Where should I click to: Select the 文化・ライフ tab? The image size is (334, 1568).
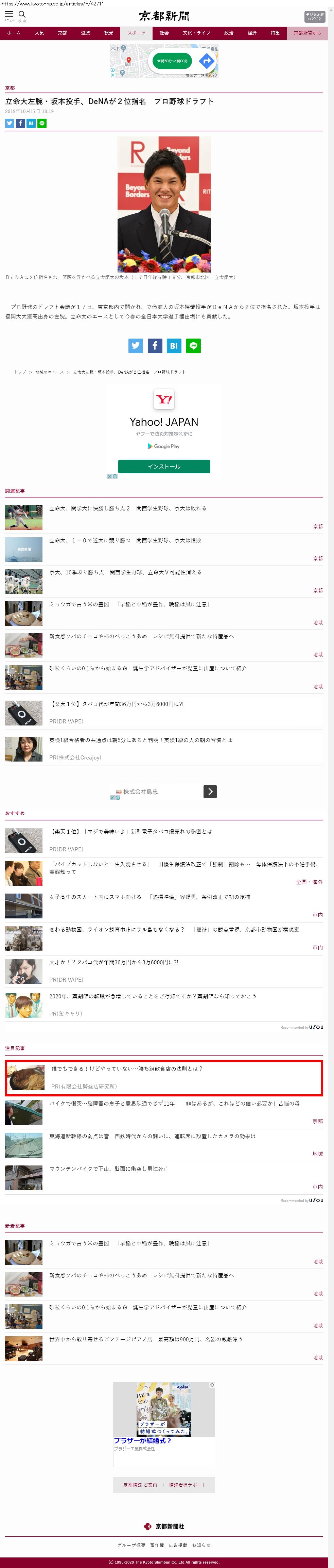[x=196, y=33]
